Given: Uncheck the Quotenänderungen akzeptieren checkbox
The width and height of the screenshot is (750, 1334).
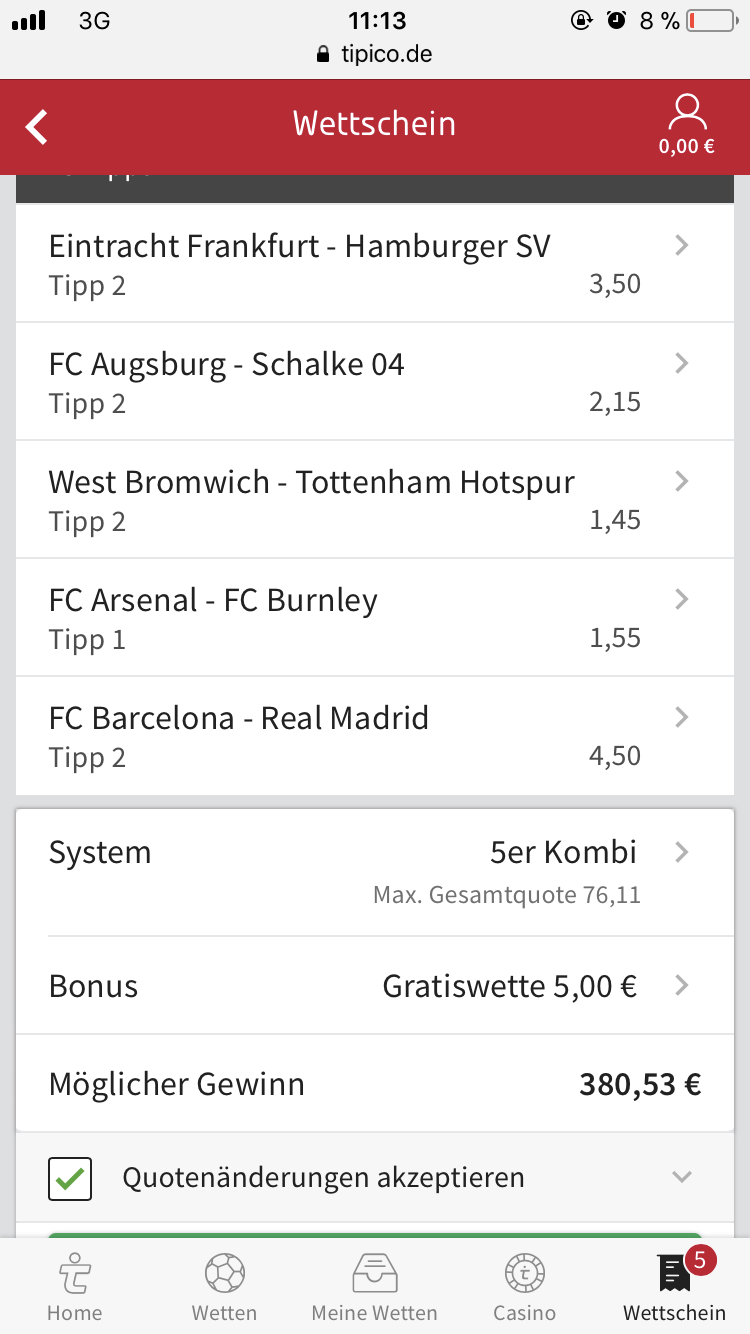Looking at the screenshot, I should (70, 1178).
